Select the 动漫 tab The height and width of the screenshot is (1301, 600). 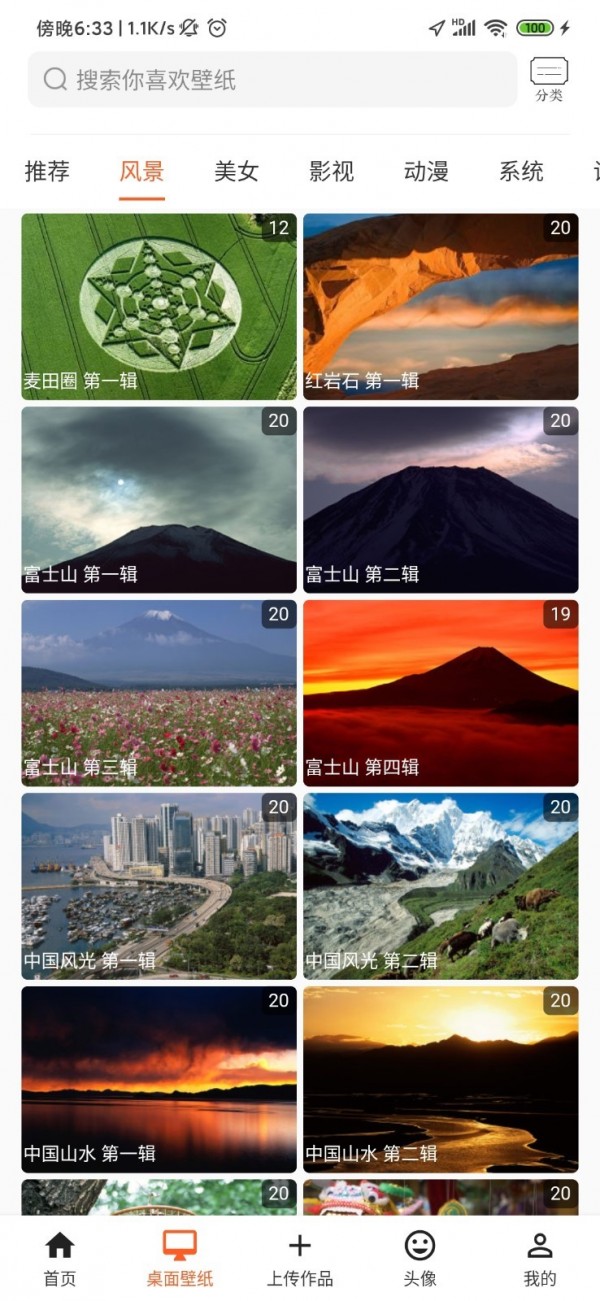(426, 171)
